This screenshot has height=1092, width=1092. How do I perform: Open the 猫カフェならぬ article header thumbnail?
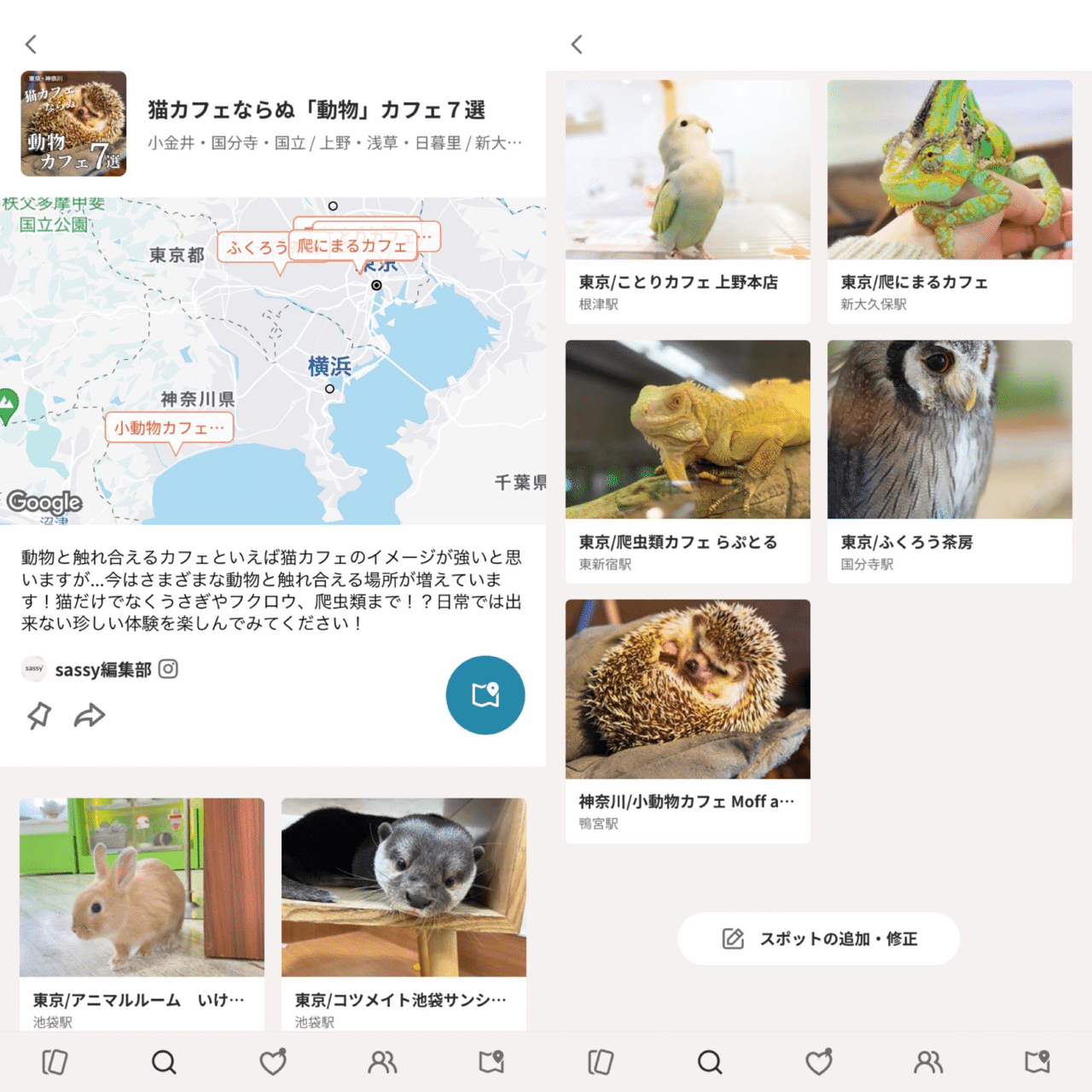point(73,124)
